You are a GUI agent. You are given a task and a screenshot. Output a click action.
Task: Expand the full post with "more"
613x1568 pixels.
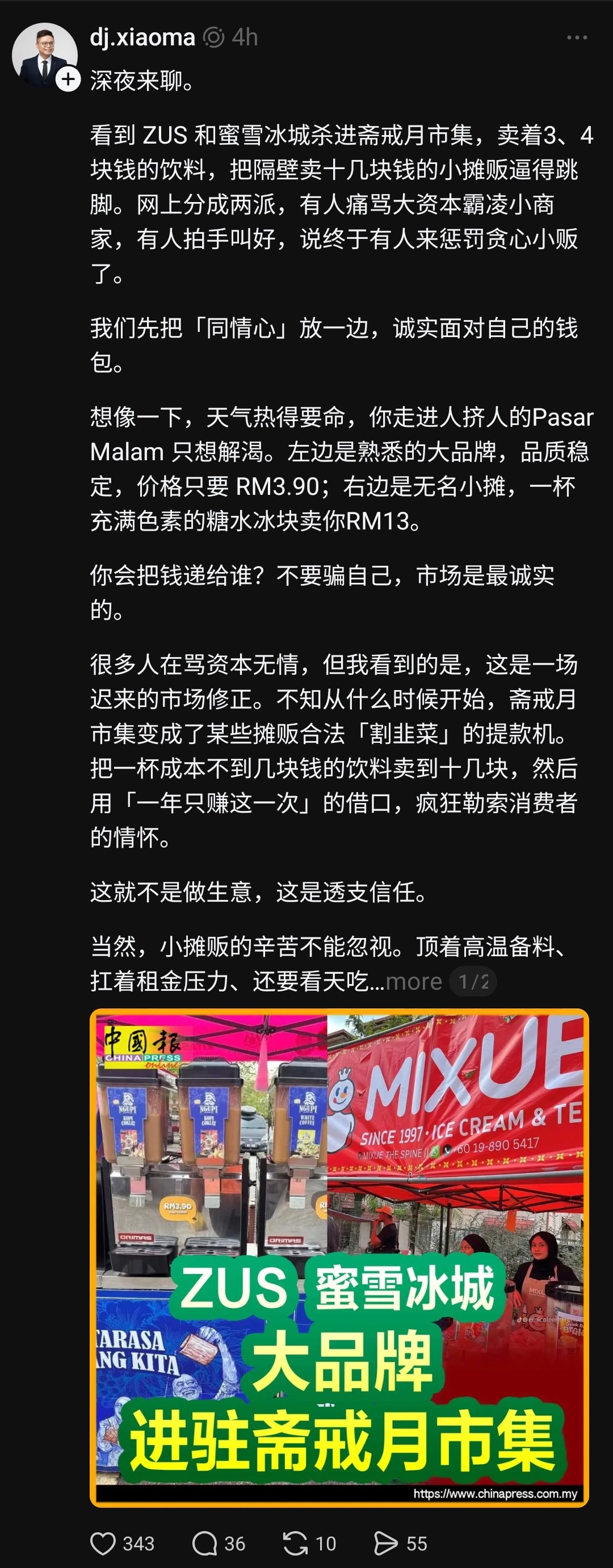414,981
